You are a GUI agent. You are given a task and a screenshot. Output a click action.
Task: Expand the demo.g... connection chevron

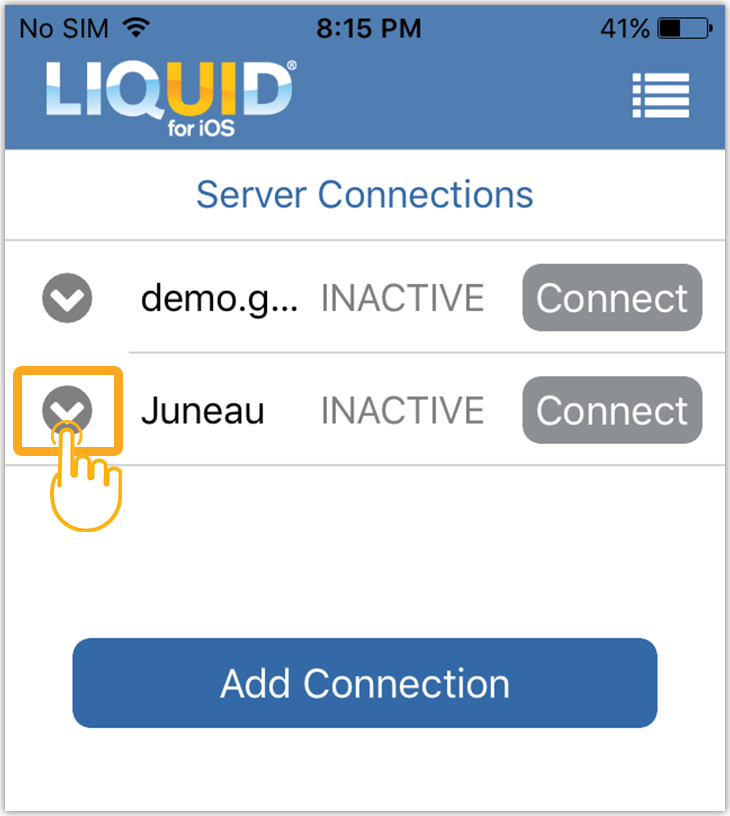[x=67, y=298]
